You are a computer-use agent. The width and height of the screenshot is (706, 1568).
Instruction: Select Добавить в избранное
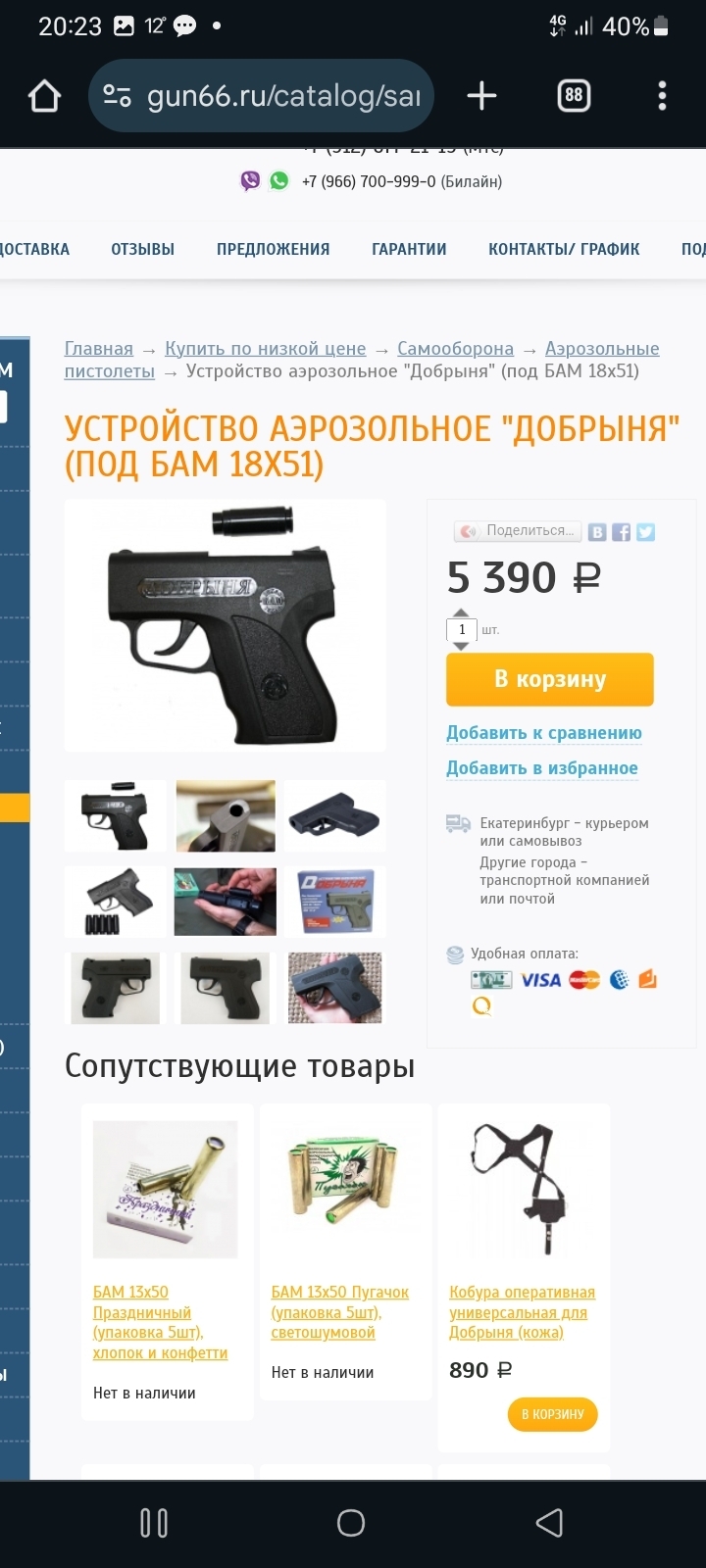pos(541,768)
